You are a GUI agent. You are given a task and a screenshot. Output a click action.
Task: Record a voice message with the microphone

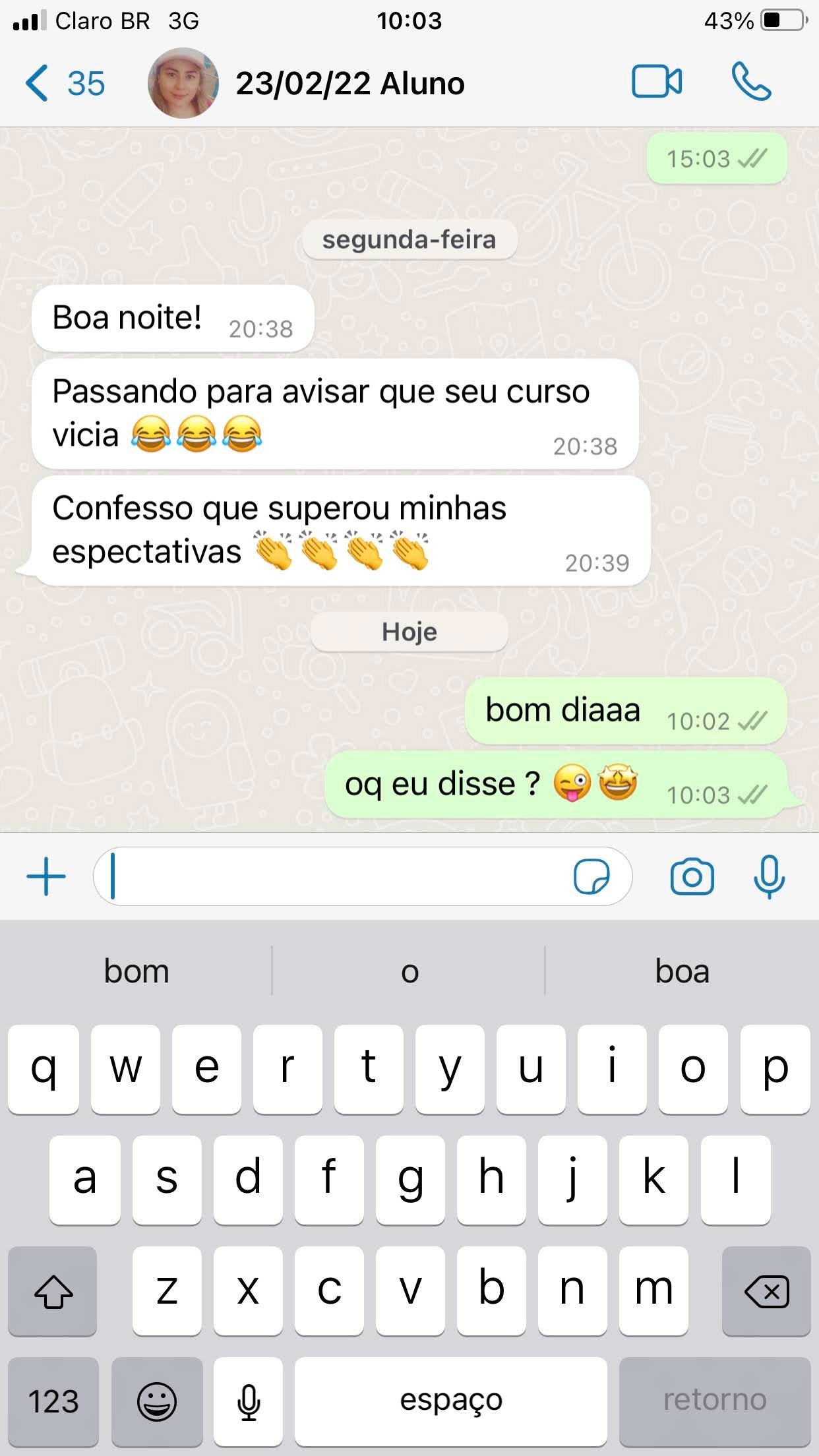click(x=769, y=877)
